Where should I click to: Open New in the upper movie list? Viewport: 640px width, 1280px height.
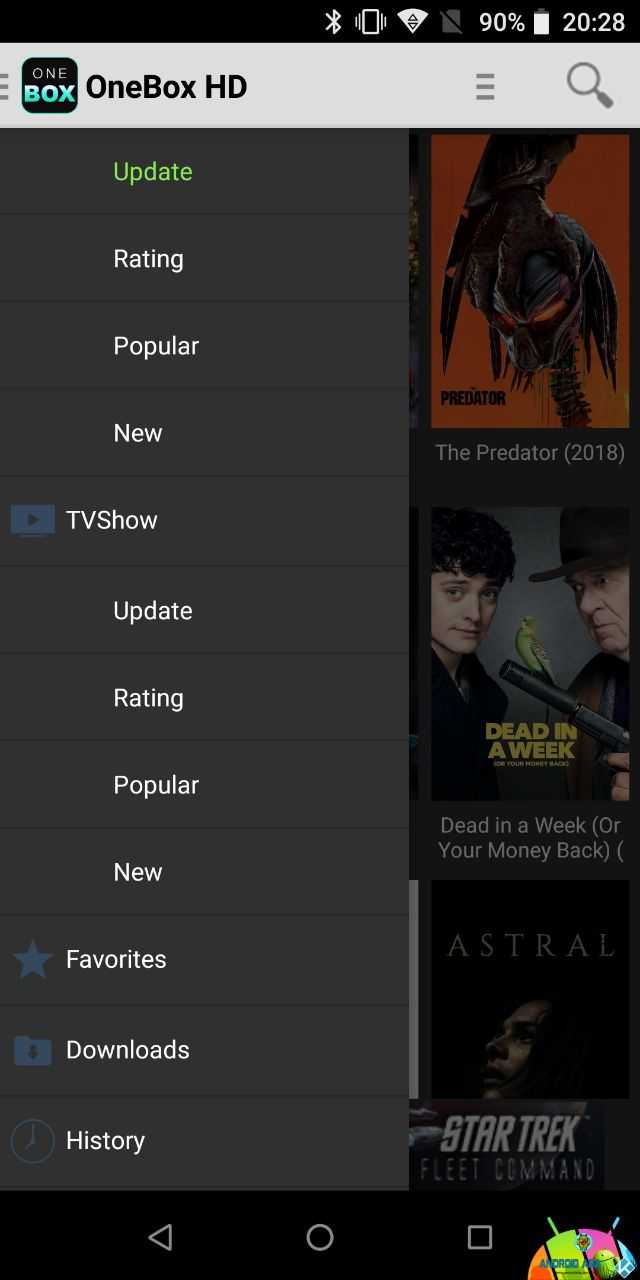point(204,432)
